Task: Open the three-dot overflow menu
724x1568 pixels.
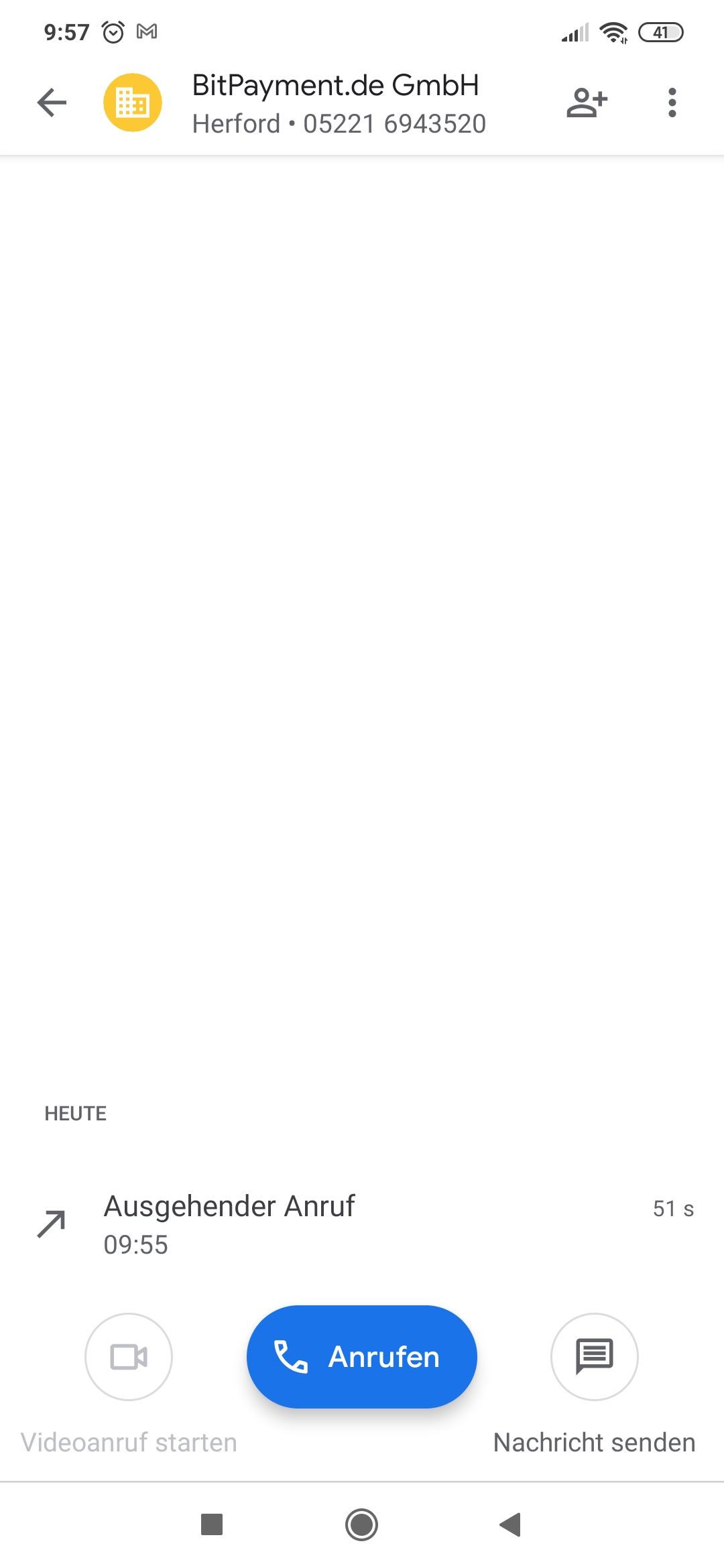Action: 672,103
